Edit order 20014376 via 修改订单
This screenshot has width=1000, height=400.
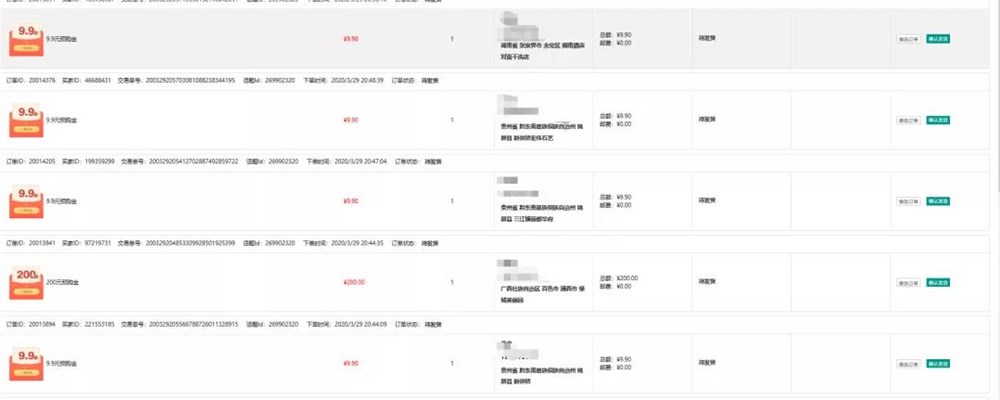907,120
